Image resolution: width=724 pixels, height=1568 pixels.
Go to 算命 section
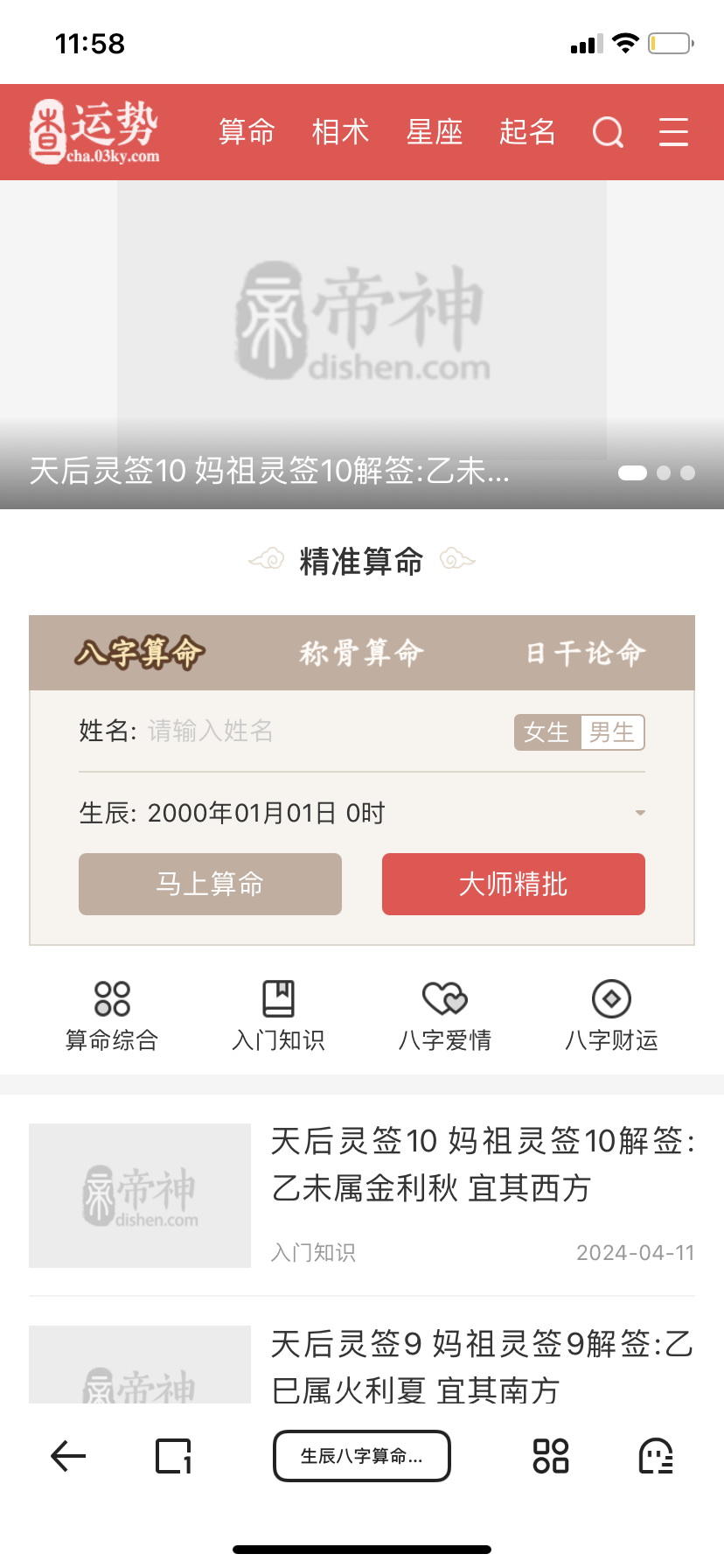(247, 132)
